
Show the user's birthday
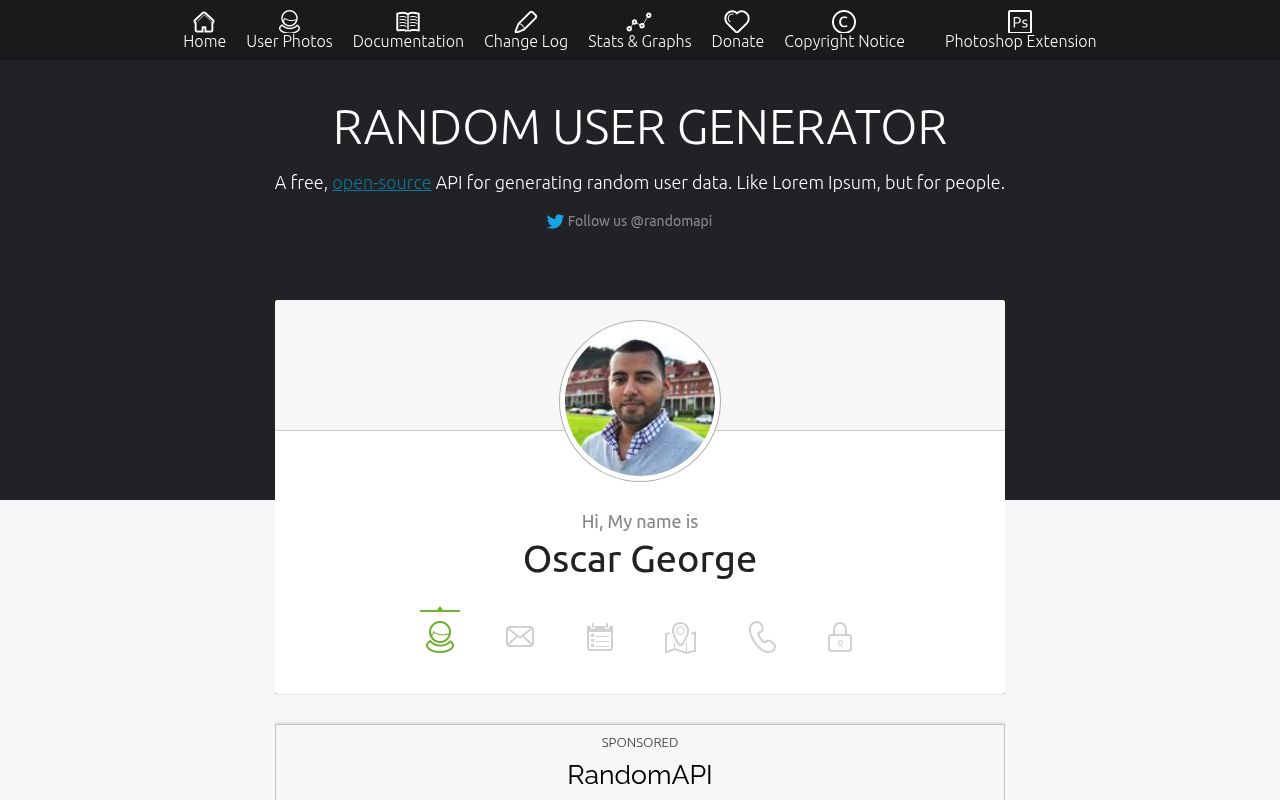(x=600, y=637)
